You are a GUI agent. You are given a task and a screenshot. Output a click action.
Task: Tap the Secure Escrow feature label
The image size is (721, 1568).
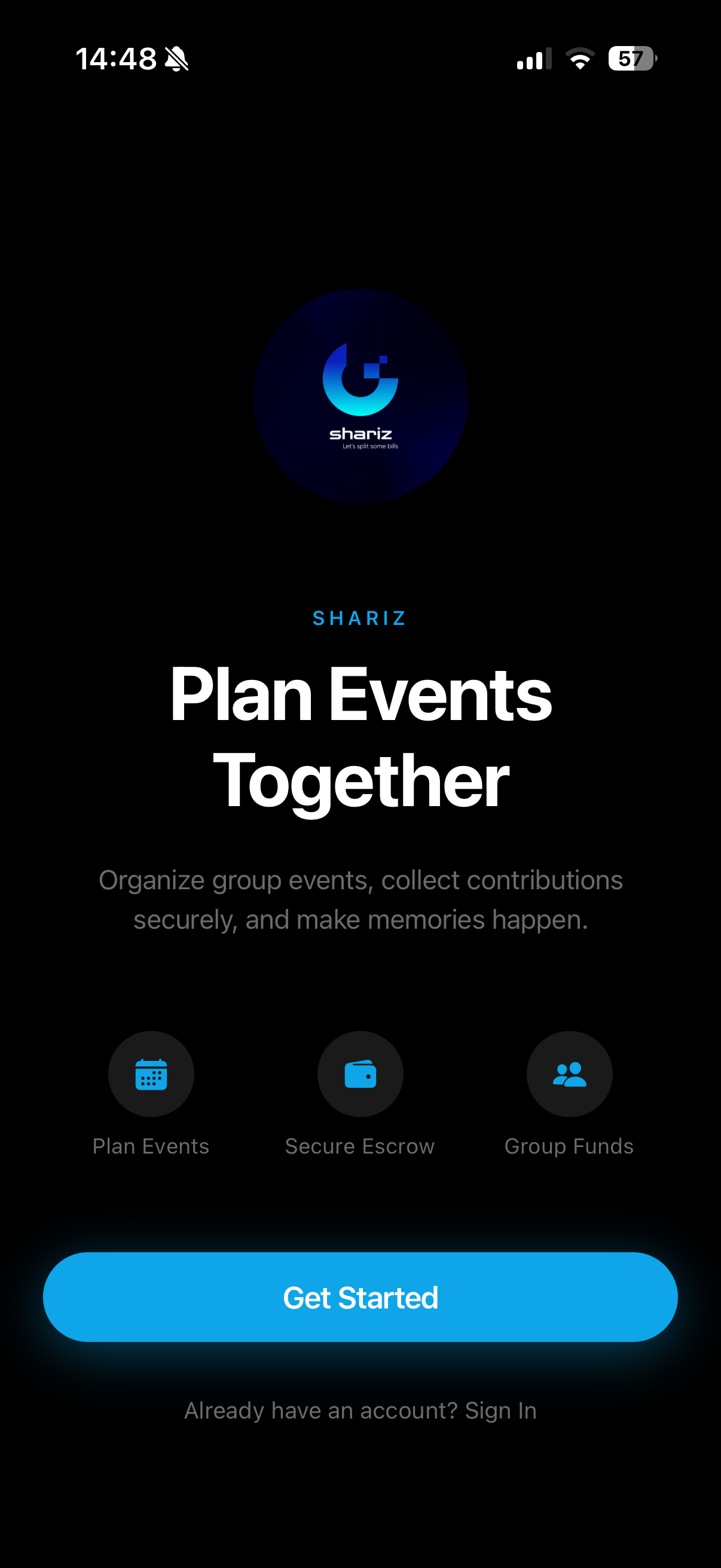pyautogui.click(x=359, y=1146)
